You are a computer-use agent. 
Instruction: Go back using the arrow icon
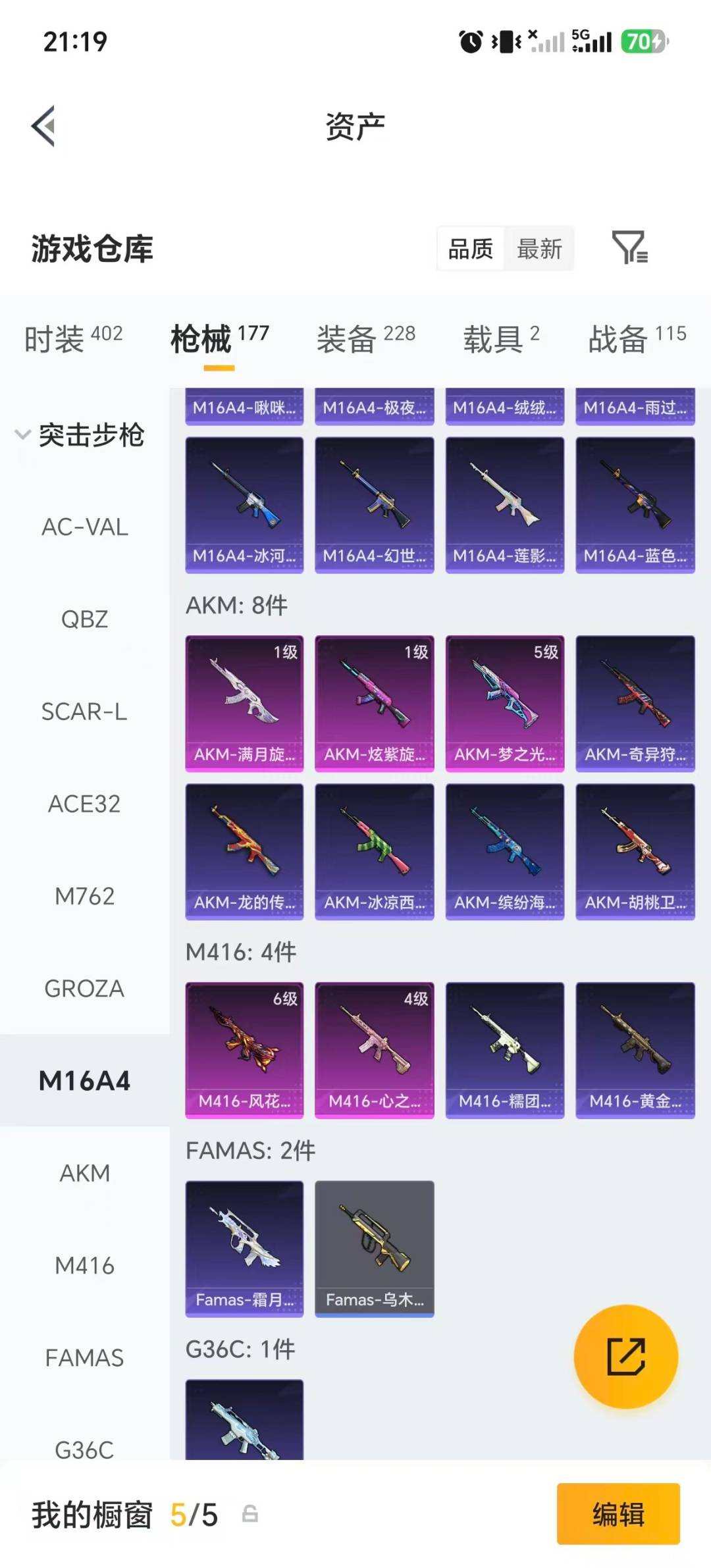pyautogui.click(x=43, y=126)
